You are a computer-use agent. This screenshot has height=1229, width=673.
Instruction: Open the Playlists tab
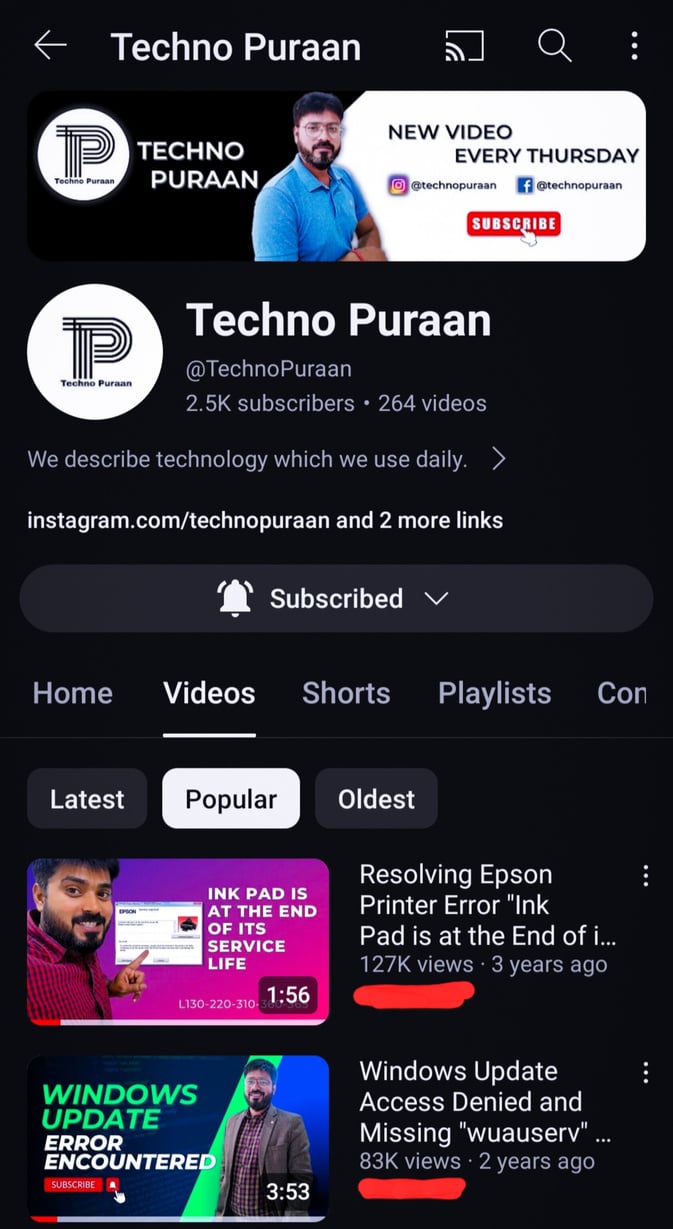coord(494,693)
